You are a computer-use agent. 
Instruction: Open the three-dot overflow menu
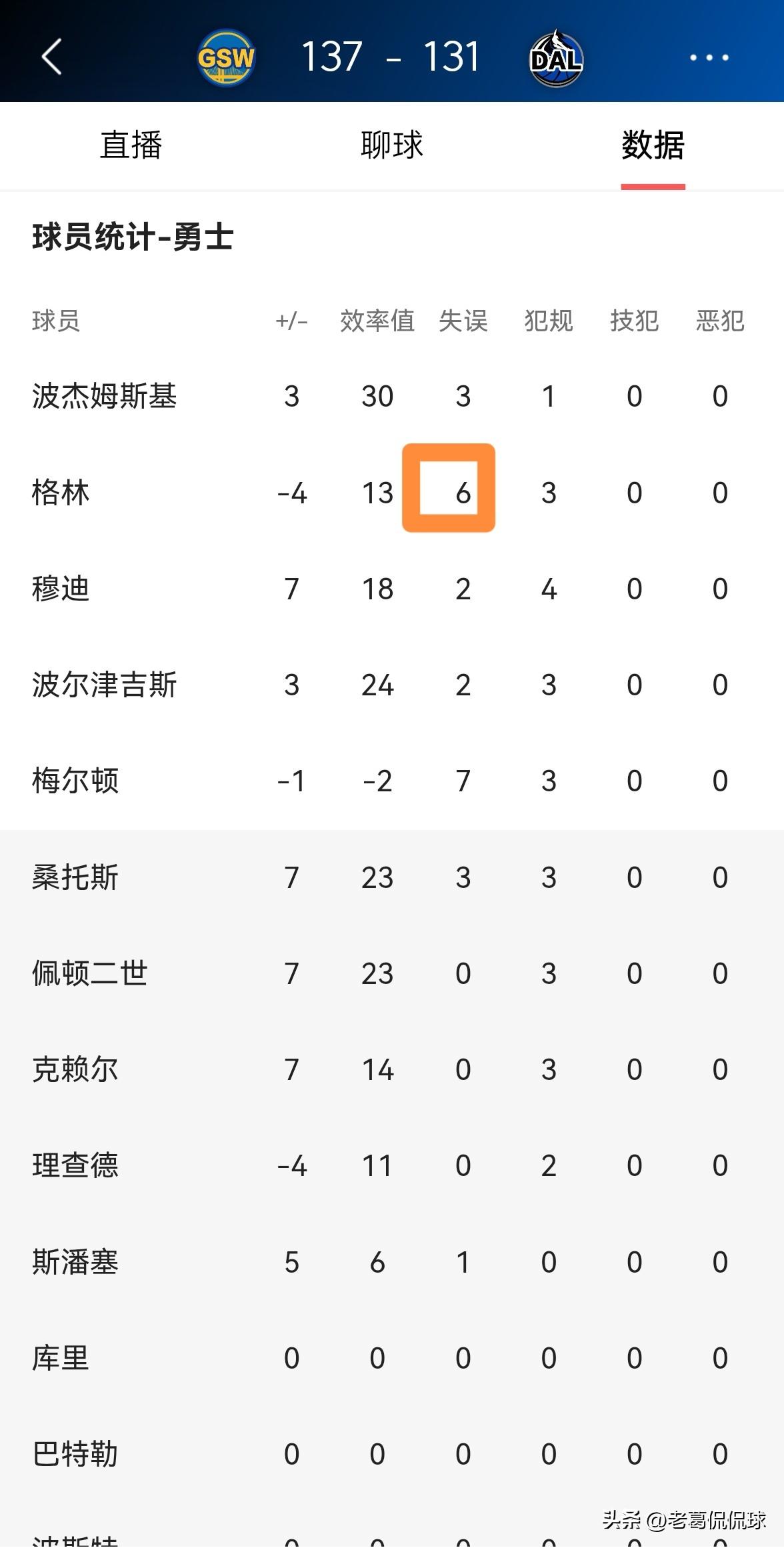pos(709,57)
